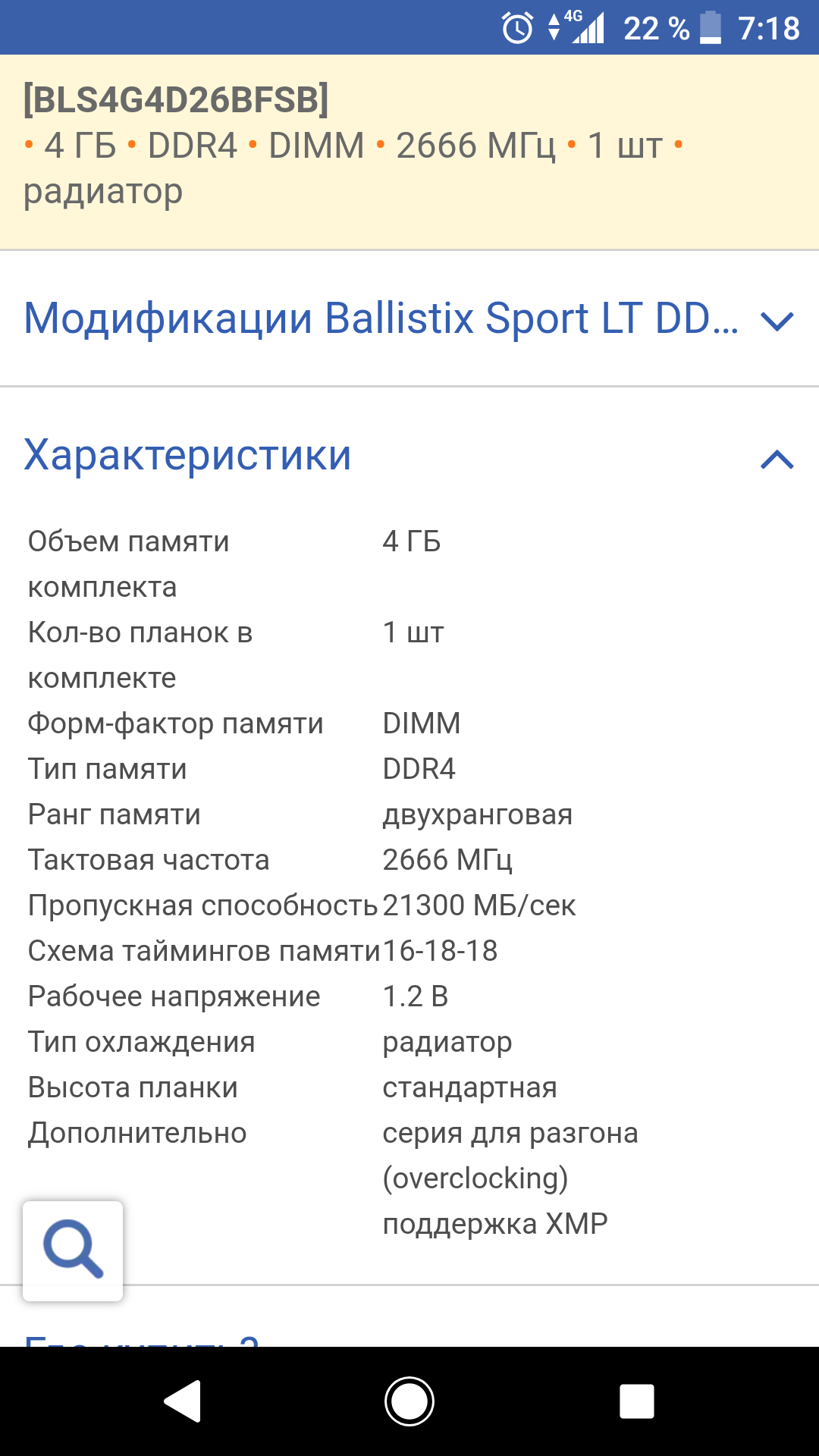The image size is (819, 1456).
Task: Show recent apps
Action: coord(636,1401)
